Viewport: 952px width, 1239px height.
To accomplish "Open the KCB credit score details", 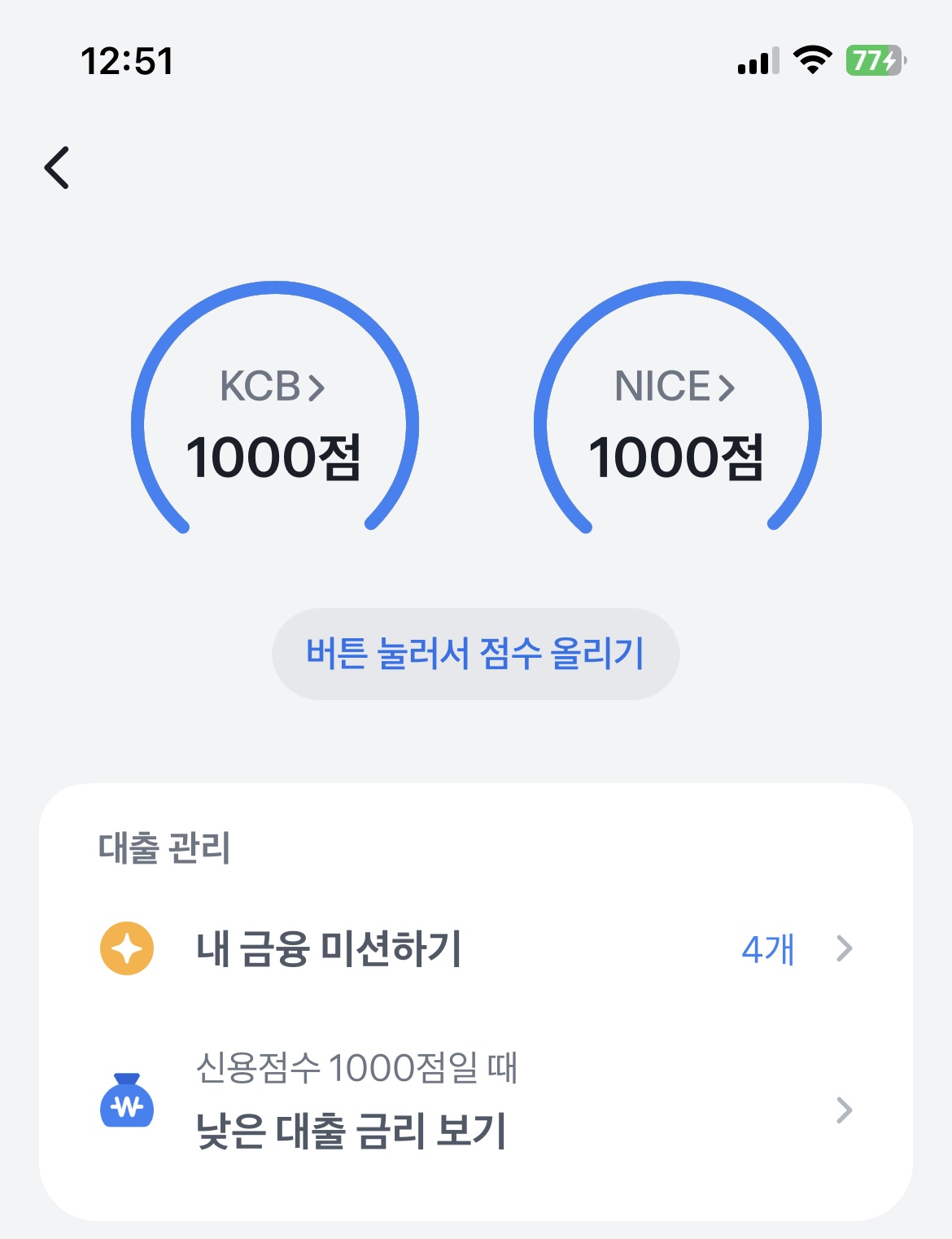I will 273,387.
